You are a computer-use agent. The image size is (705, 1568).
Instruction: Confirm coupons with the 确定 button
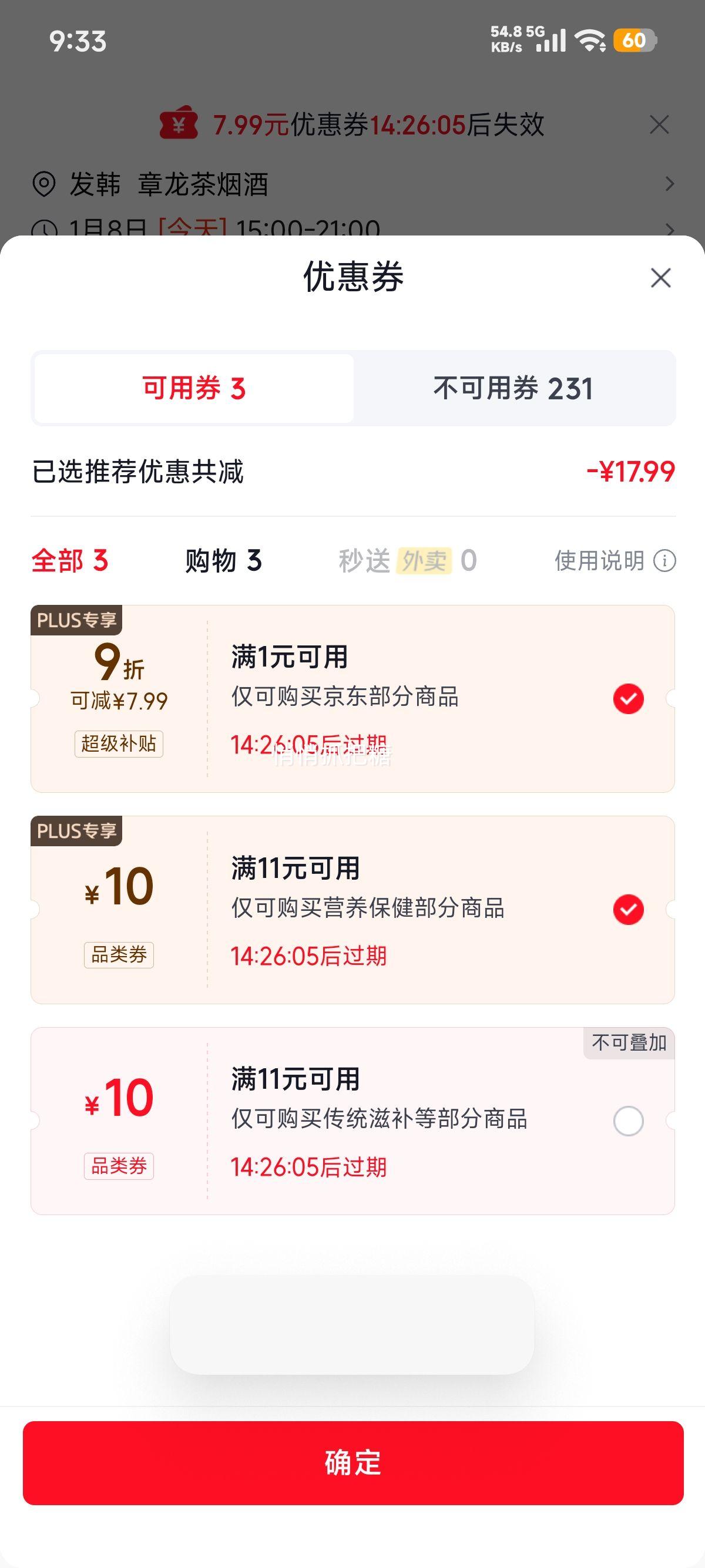point(353,1463)
